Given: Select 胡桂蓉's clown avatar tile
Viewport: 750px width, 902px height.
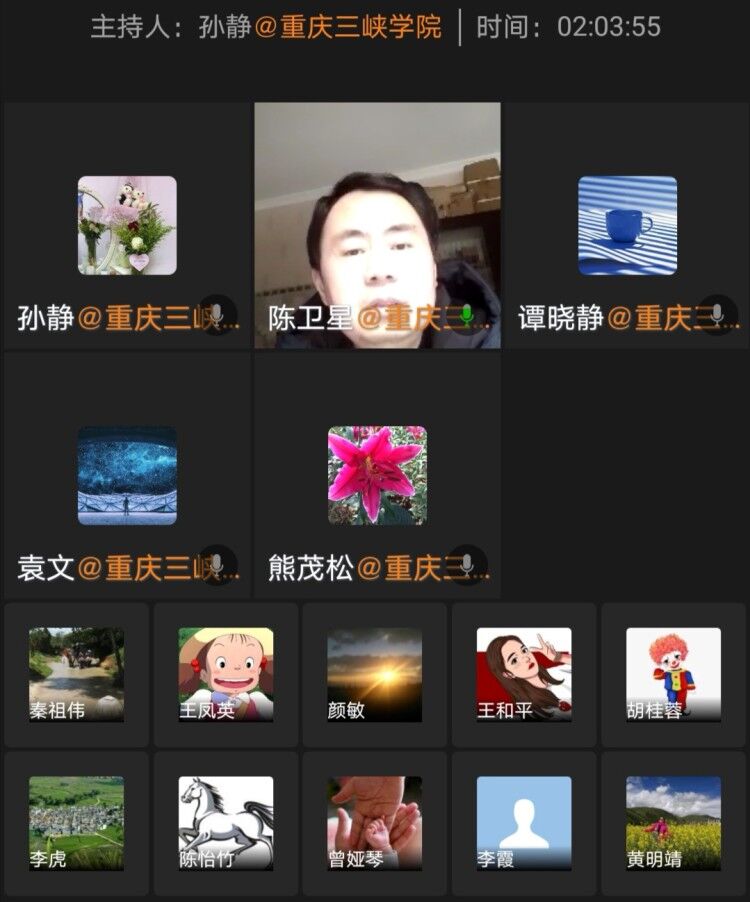Looking at the screenshot, I should (673, 675).
